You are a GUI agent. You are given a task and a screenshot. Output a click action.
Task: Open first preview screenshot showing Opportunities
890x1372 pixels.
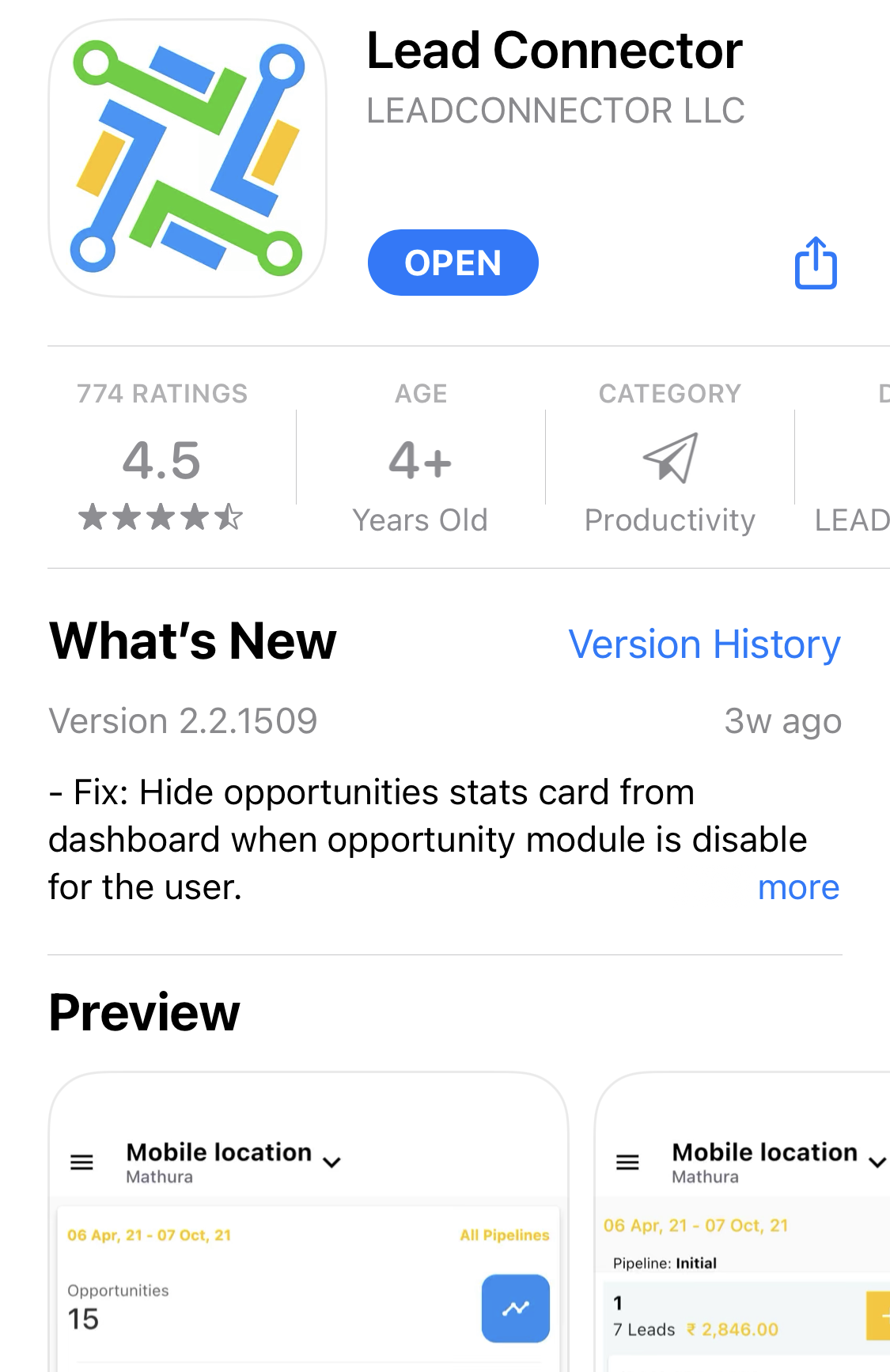[x=309, y=1234]
